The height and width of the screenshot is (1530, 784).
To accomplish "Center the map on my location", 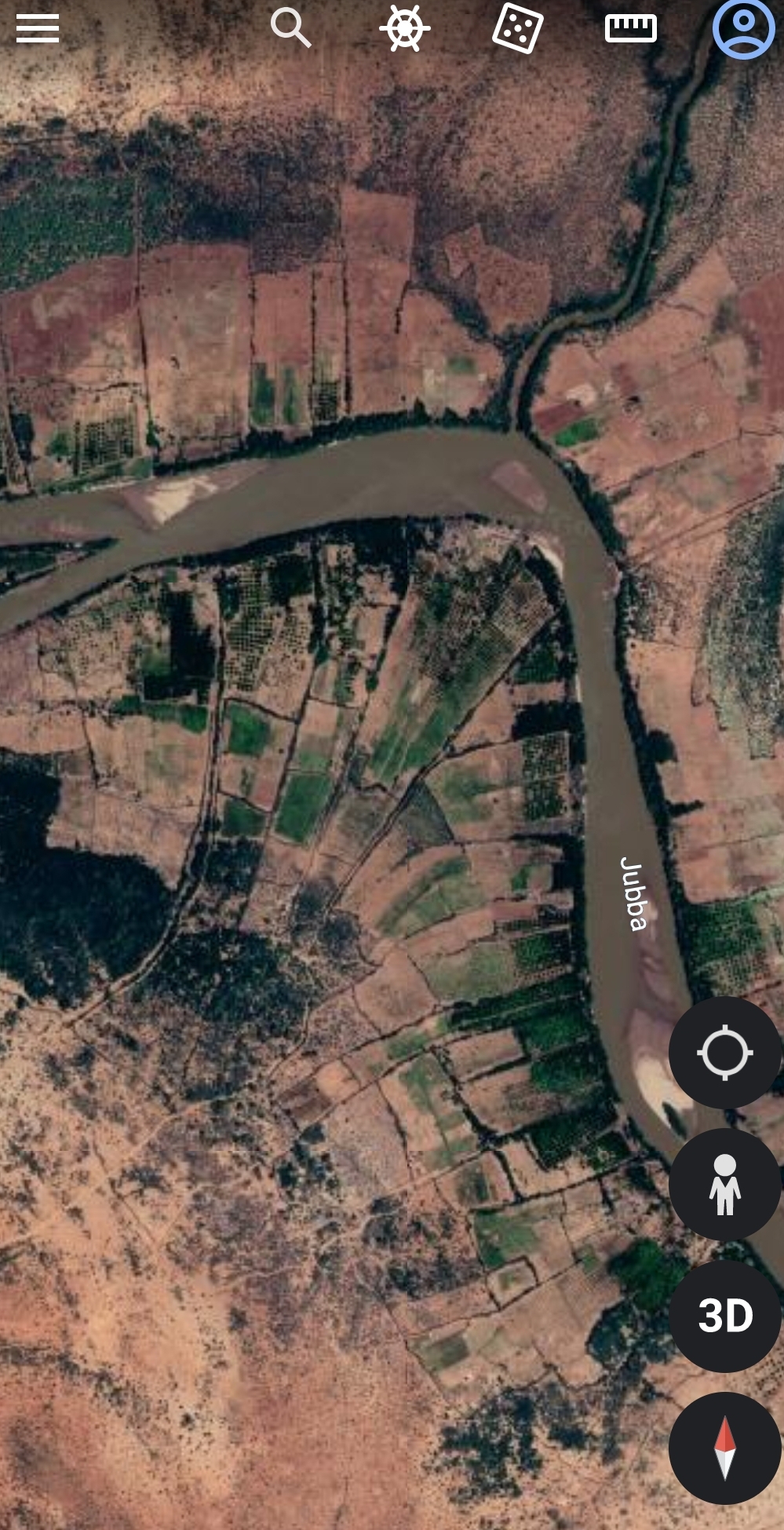I will pos(724,1052).
